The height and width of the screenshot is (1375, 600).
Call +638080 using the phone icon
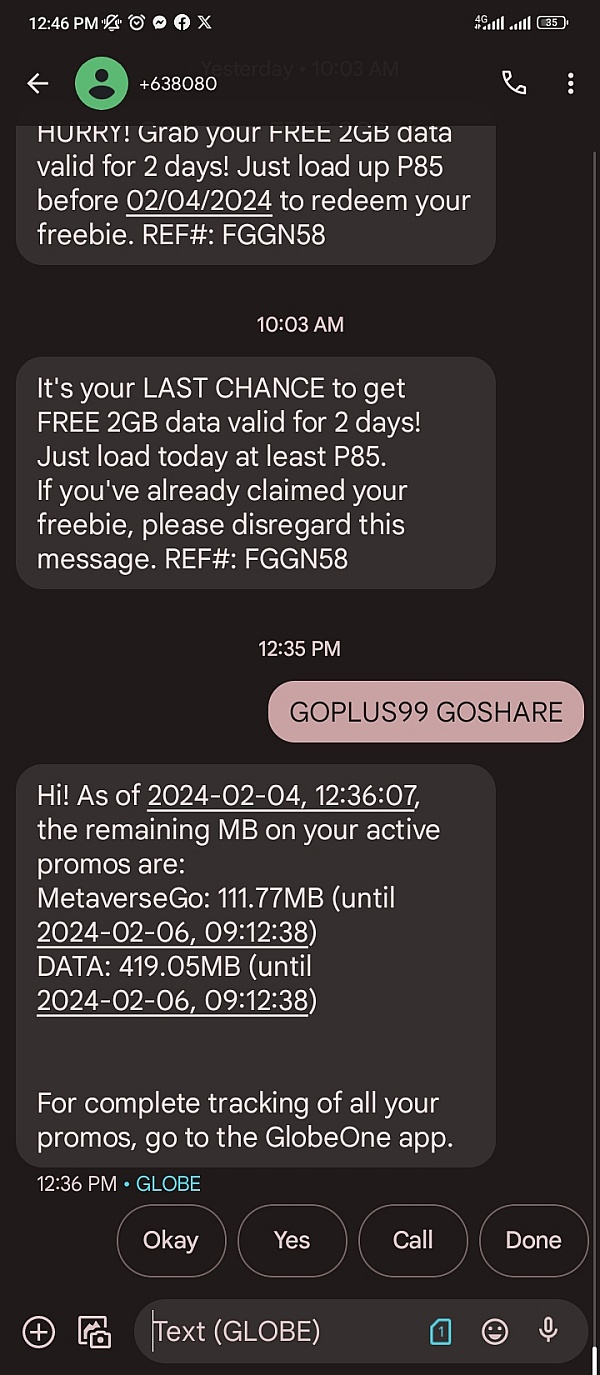514,84
